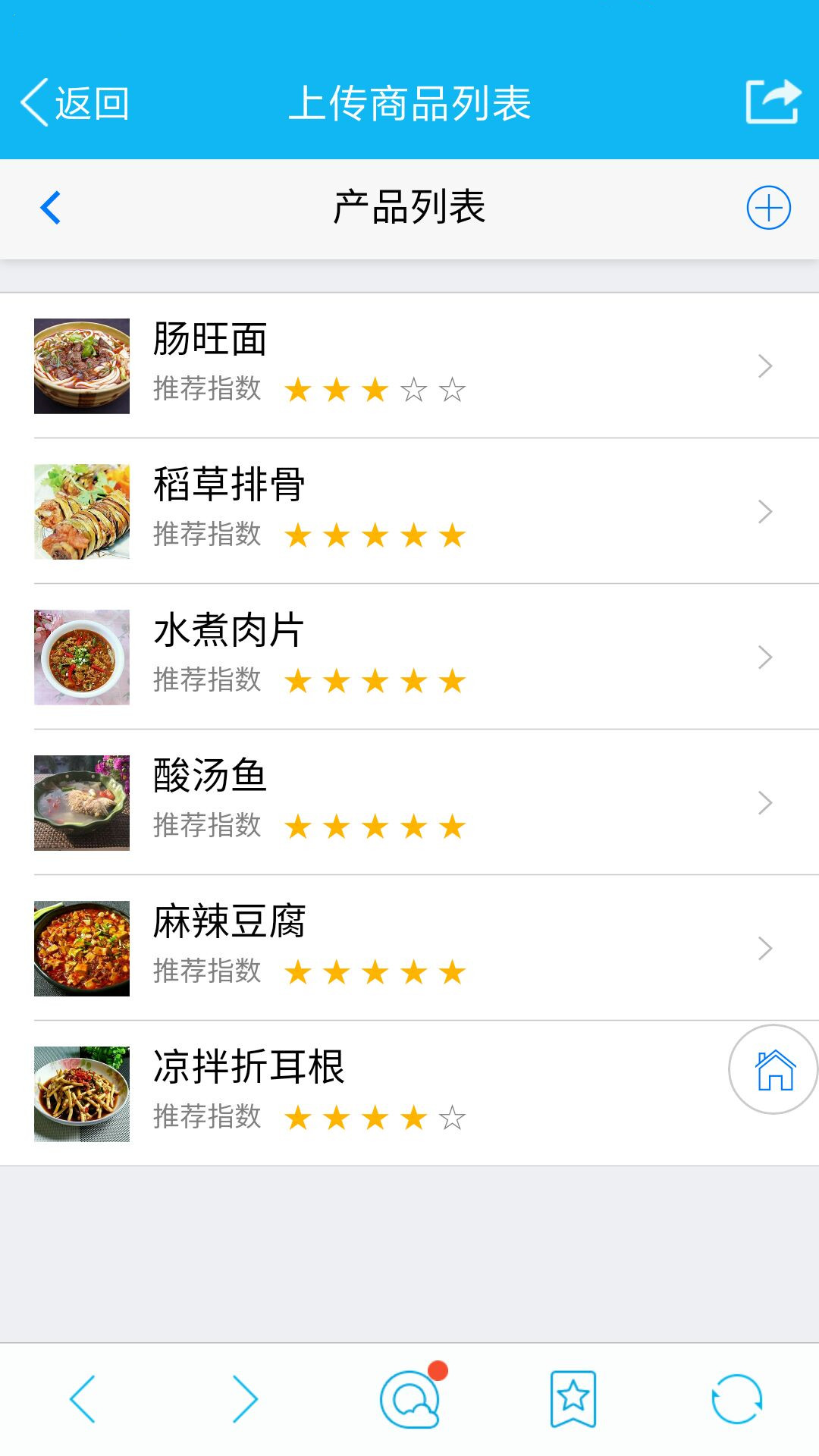This screenshot has width=819, height=1456.
Task: Tap the floating home button
Action: (x=773, y=1069)
